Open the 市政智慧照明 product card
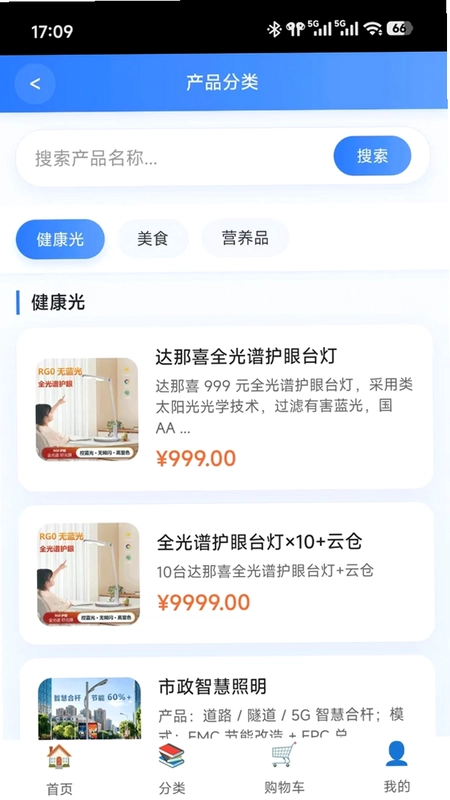Screen dimensions: 450x800 tap(227, 698)
